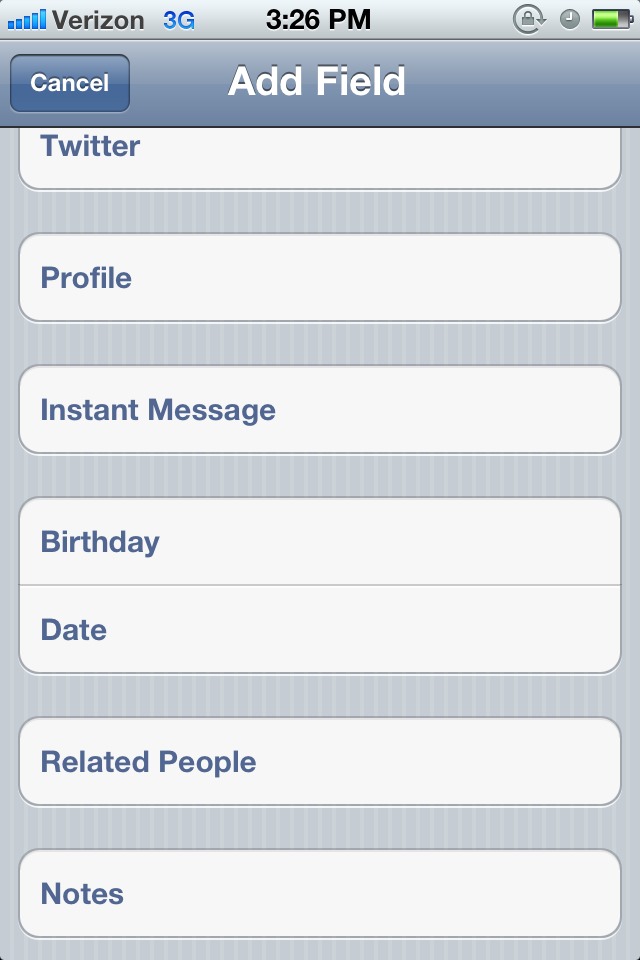Image resolution: width=640 pixels, height=960 pixels.
Task: Add a Birthday field
Action: [x=320, y=541]
